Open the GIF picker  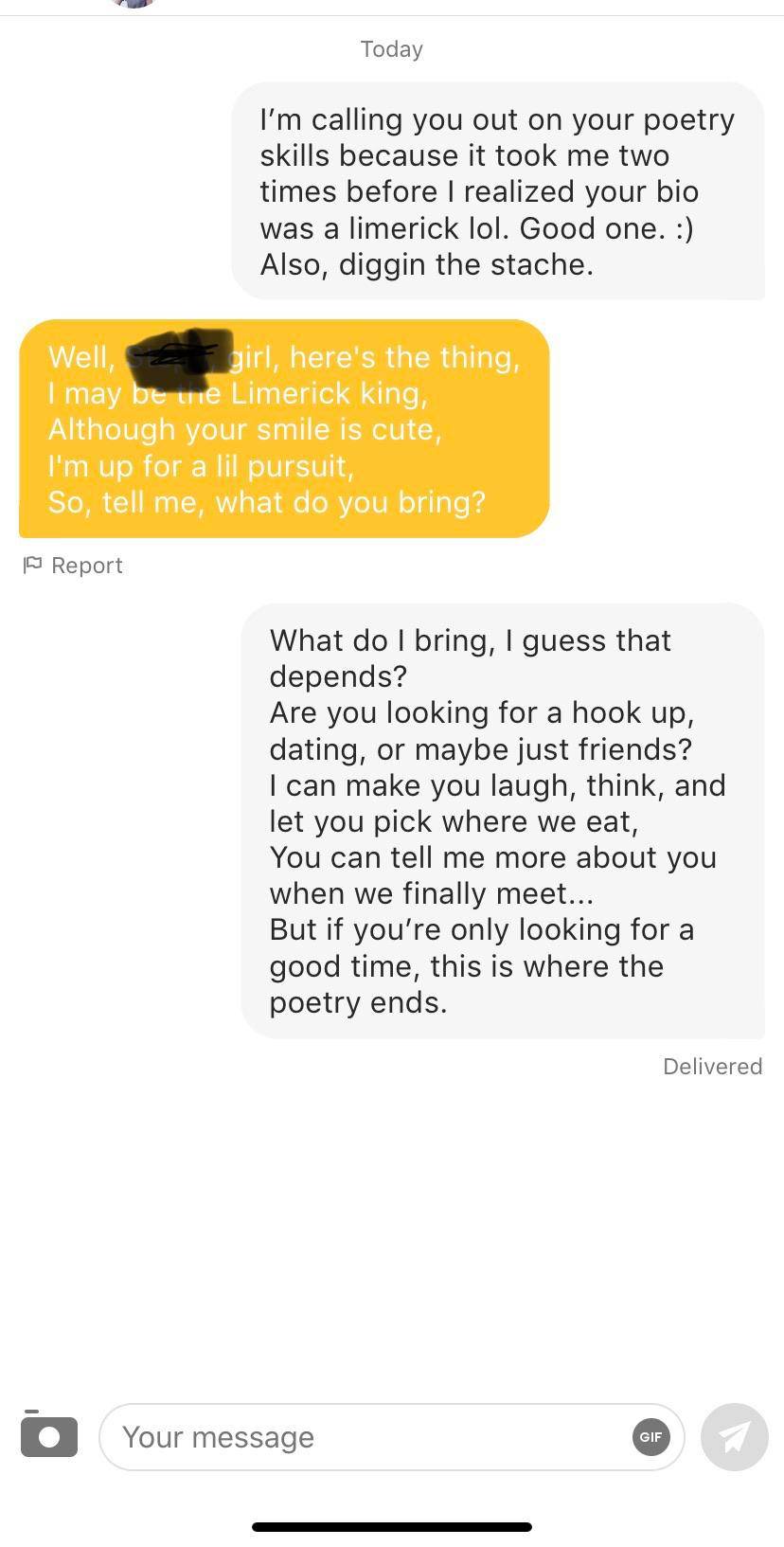pyautogui.click(x=650, y=1437)
